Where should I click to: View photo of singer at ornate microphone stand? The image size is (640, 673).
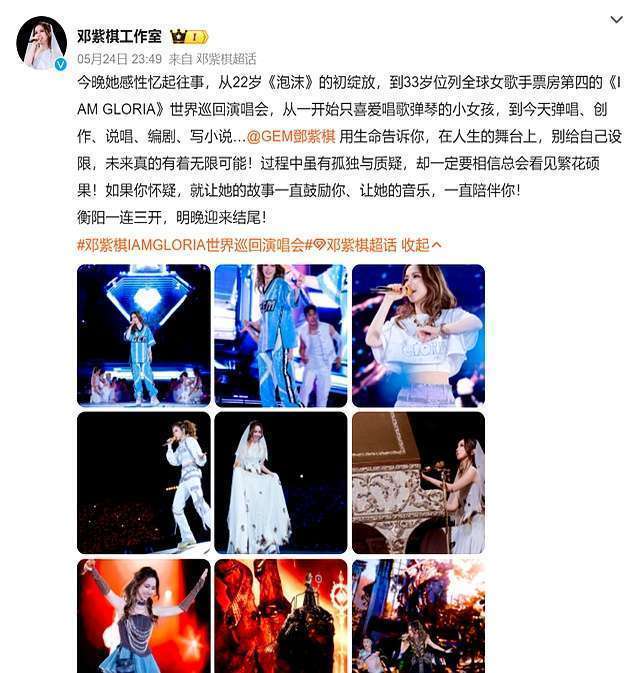418,482
